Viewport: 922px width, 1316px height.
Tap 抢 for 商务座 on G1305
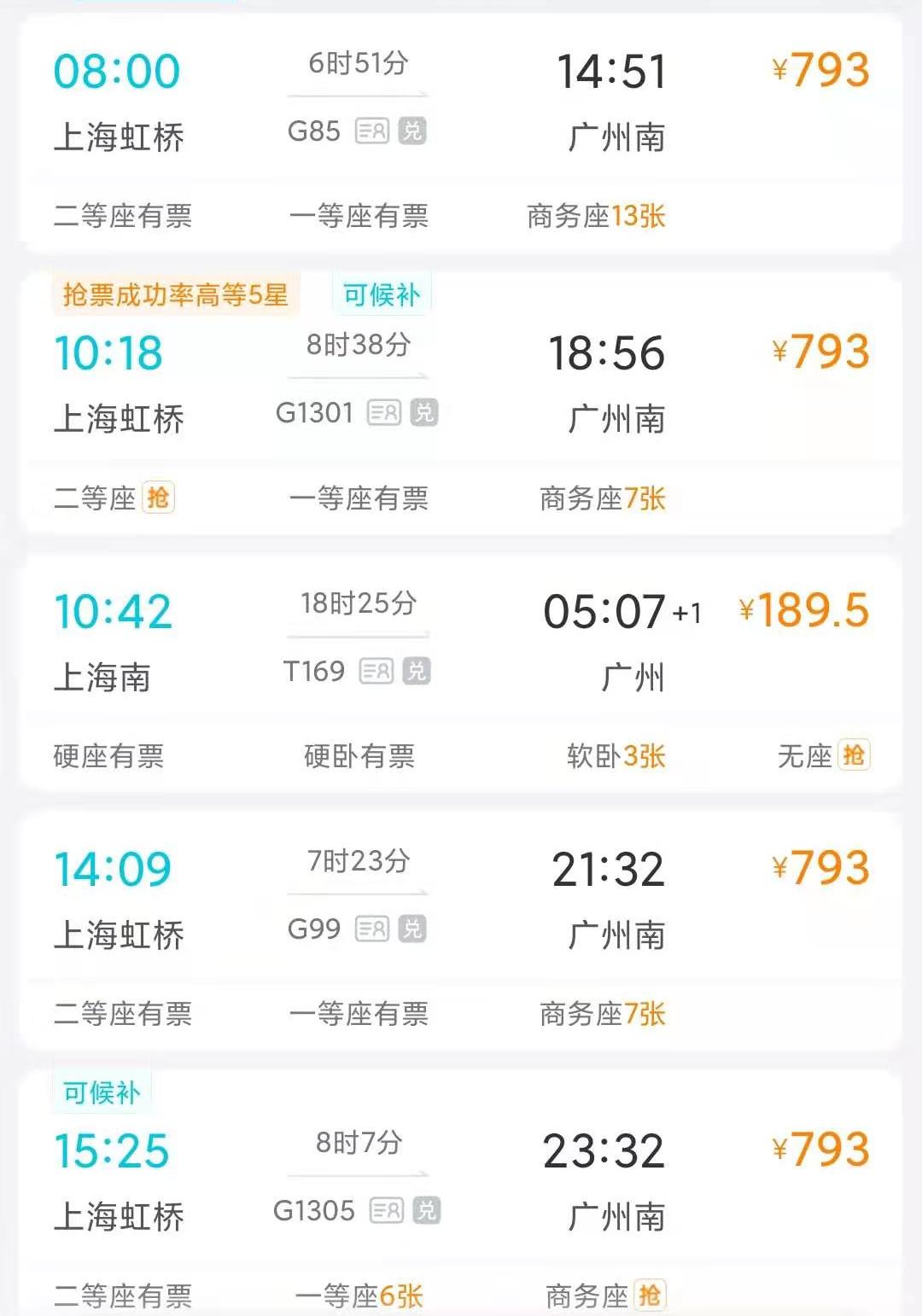point(649,1296)
